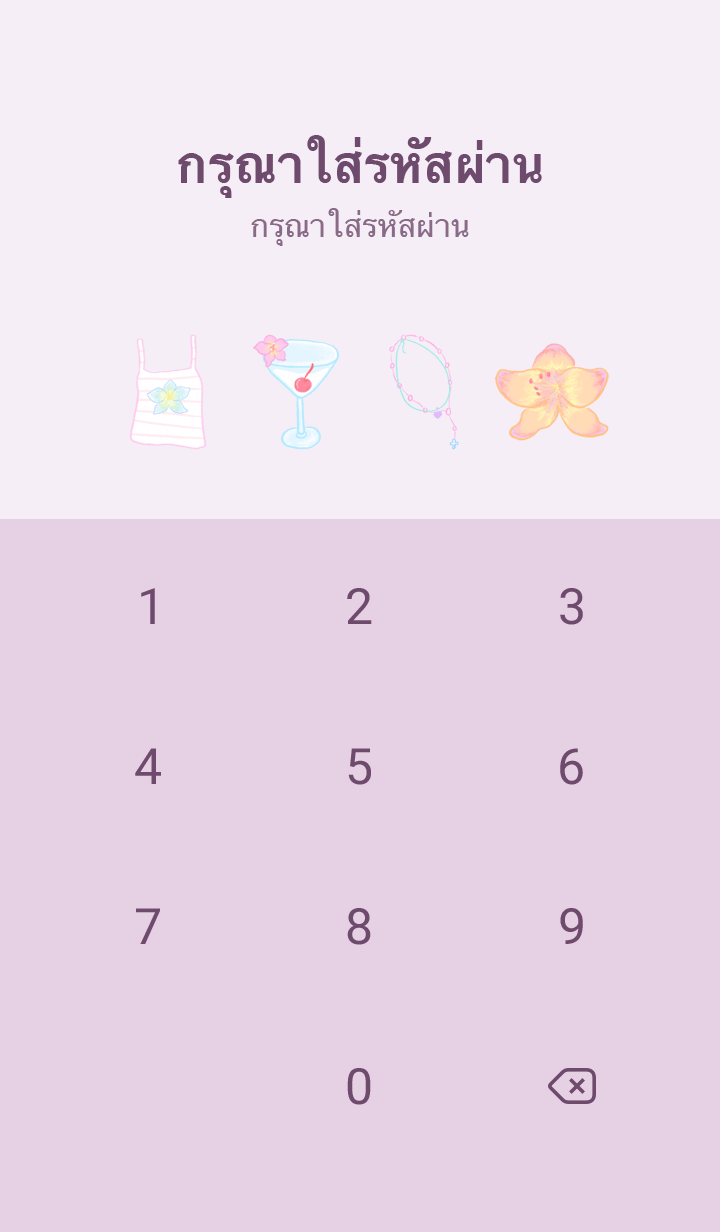Image resolution: width=720 pixels, height=1232 pixels.
Task: Tap the 8 key
Action: tap(359, 927)
